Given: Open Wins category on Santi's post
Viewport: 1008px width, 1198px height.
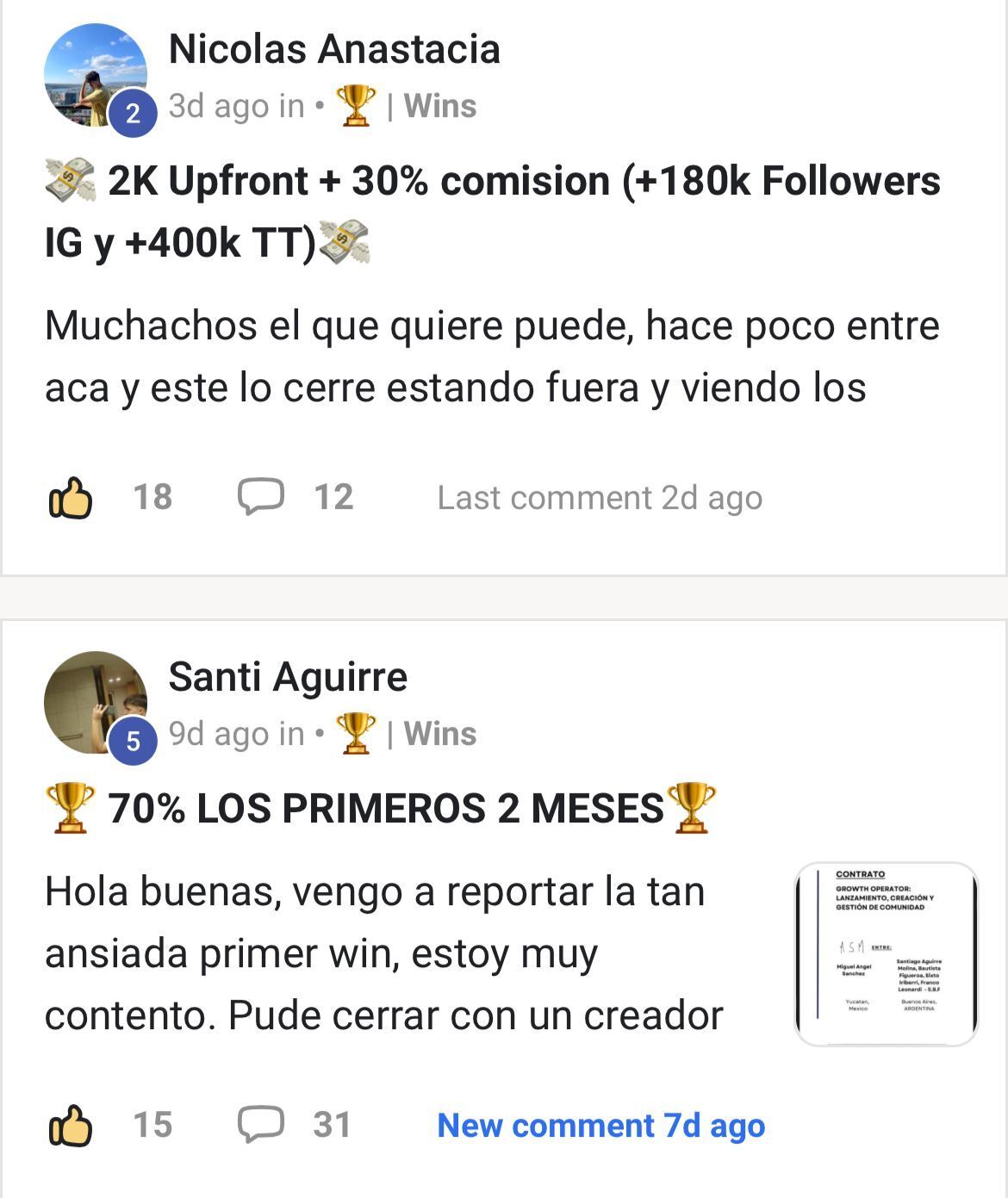Looking at the screenshot, I should pyautogui.click(x=439, y=734).
